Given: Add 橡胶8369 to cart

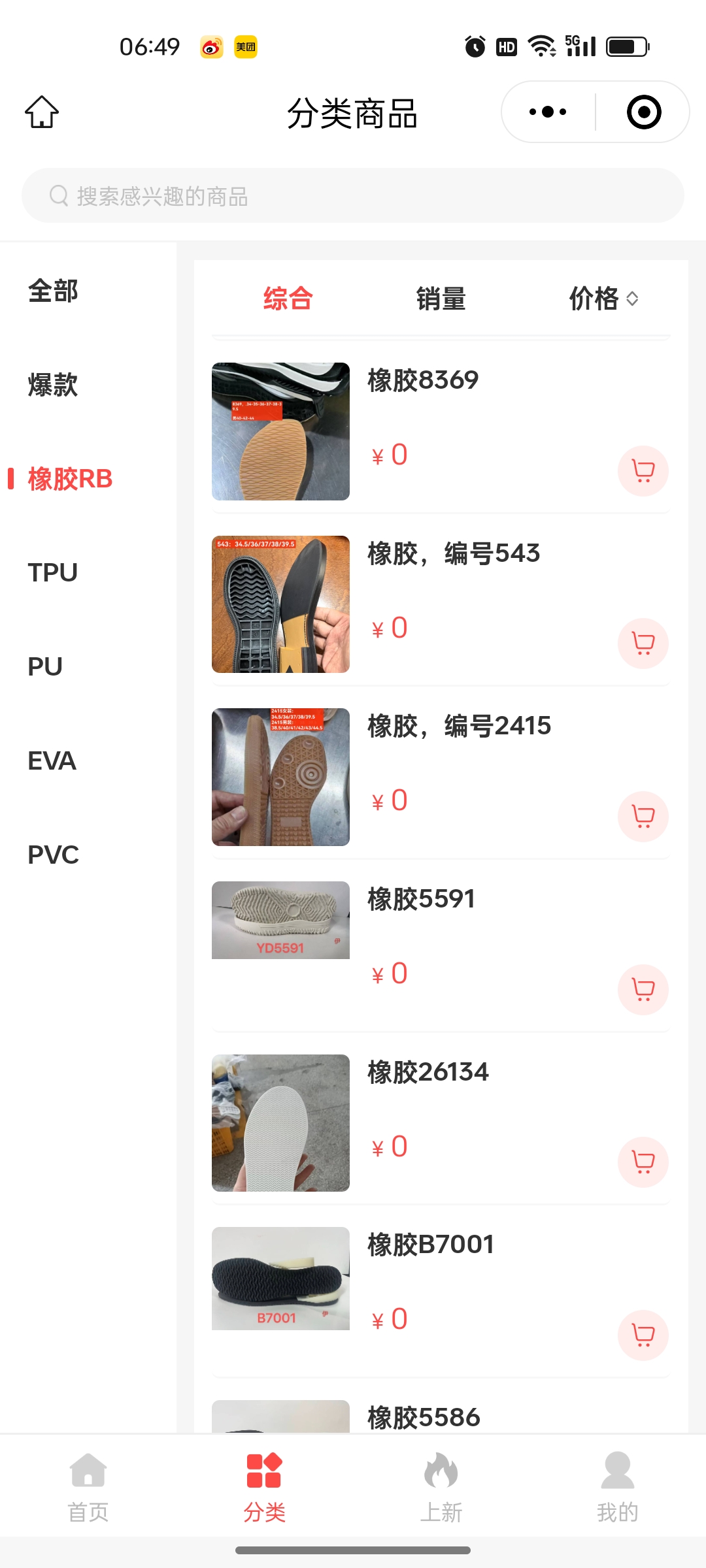Looking at the screenshot, I should click(643, 471).
